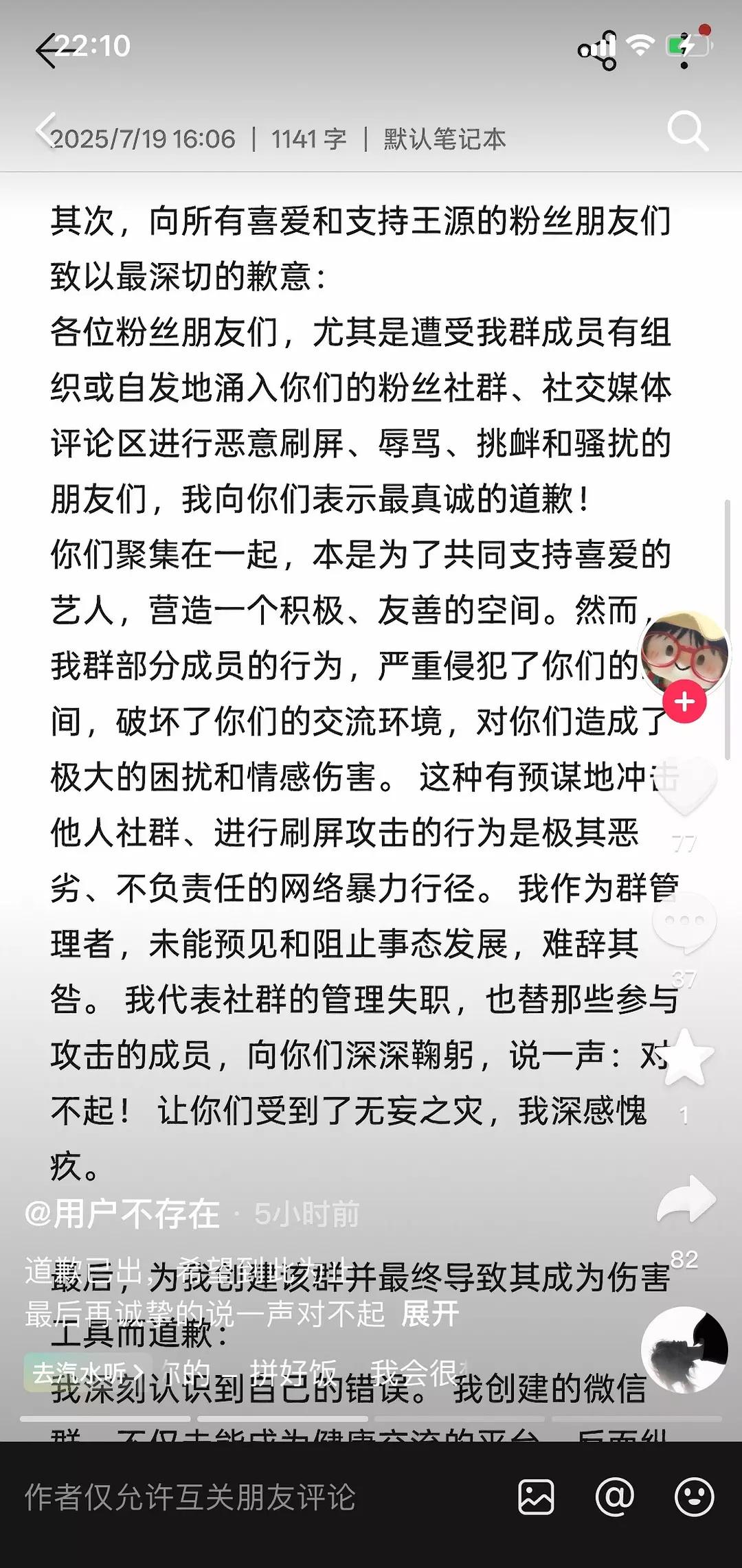
Task: Open the @用户不存在 username
Action: pyautogui.click(x=122, y=1214)
